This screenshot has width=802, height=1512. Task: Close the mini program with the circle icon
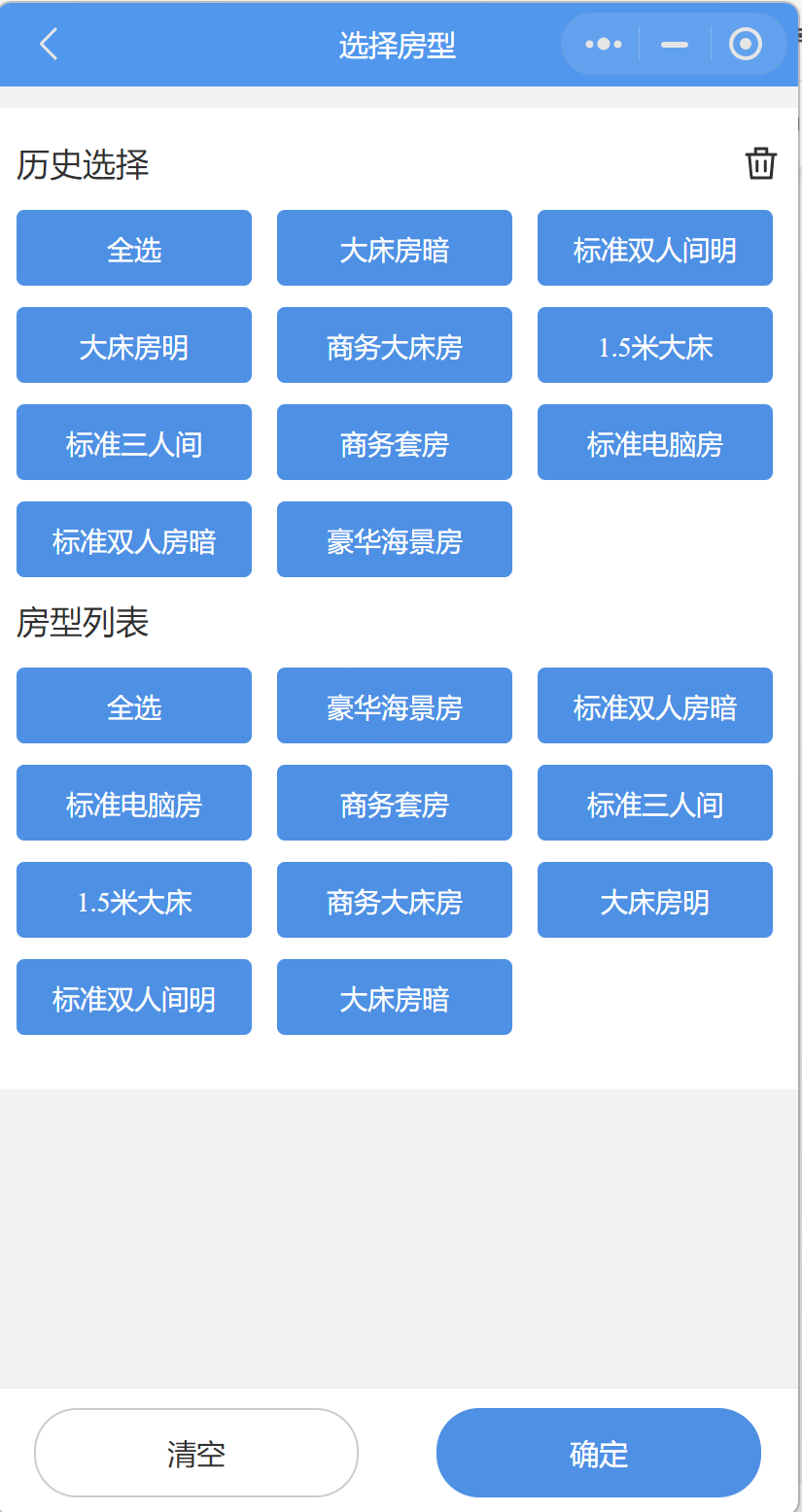tap(746, 44)
